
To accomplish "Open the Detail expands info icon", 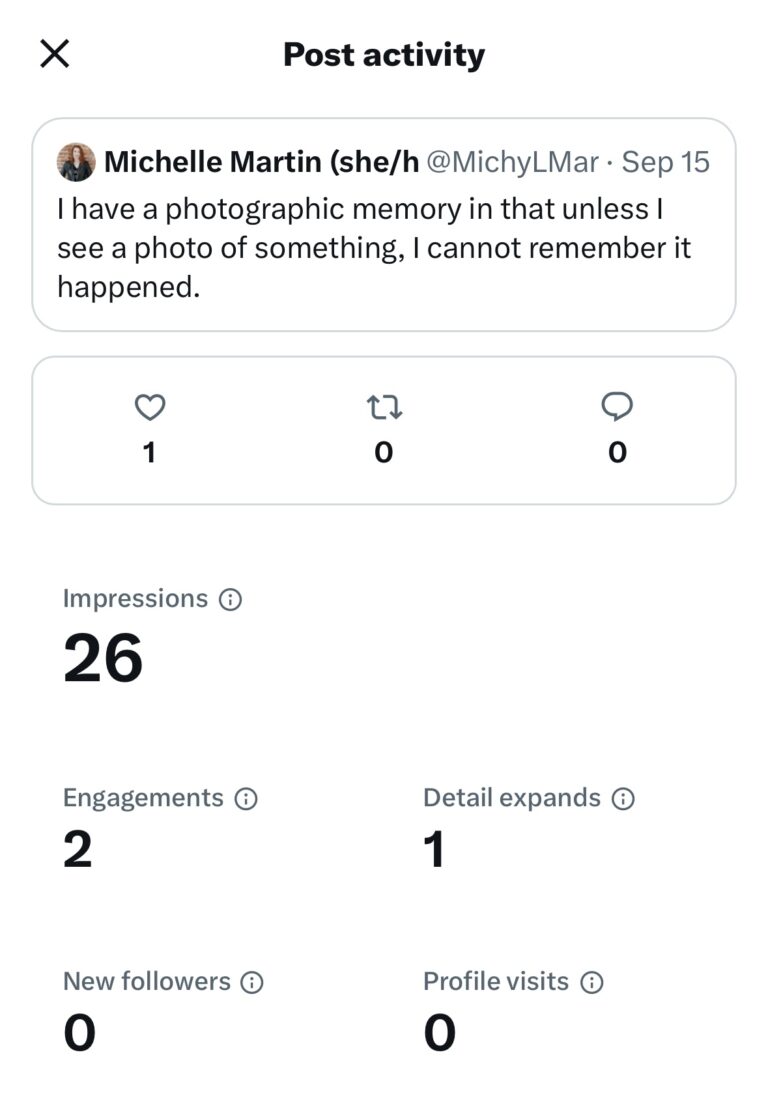I will [x=624, y=799].
